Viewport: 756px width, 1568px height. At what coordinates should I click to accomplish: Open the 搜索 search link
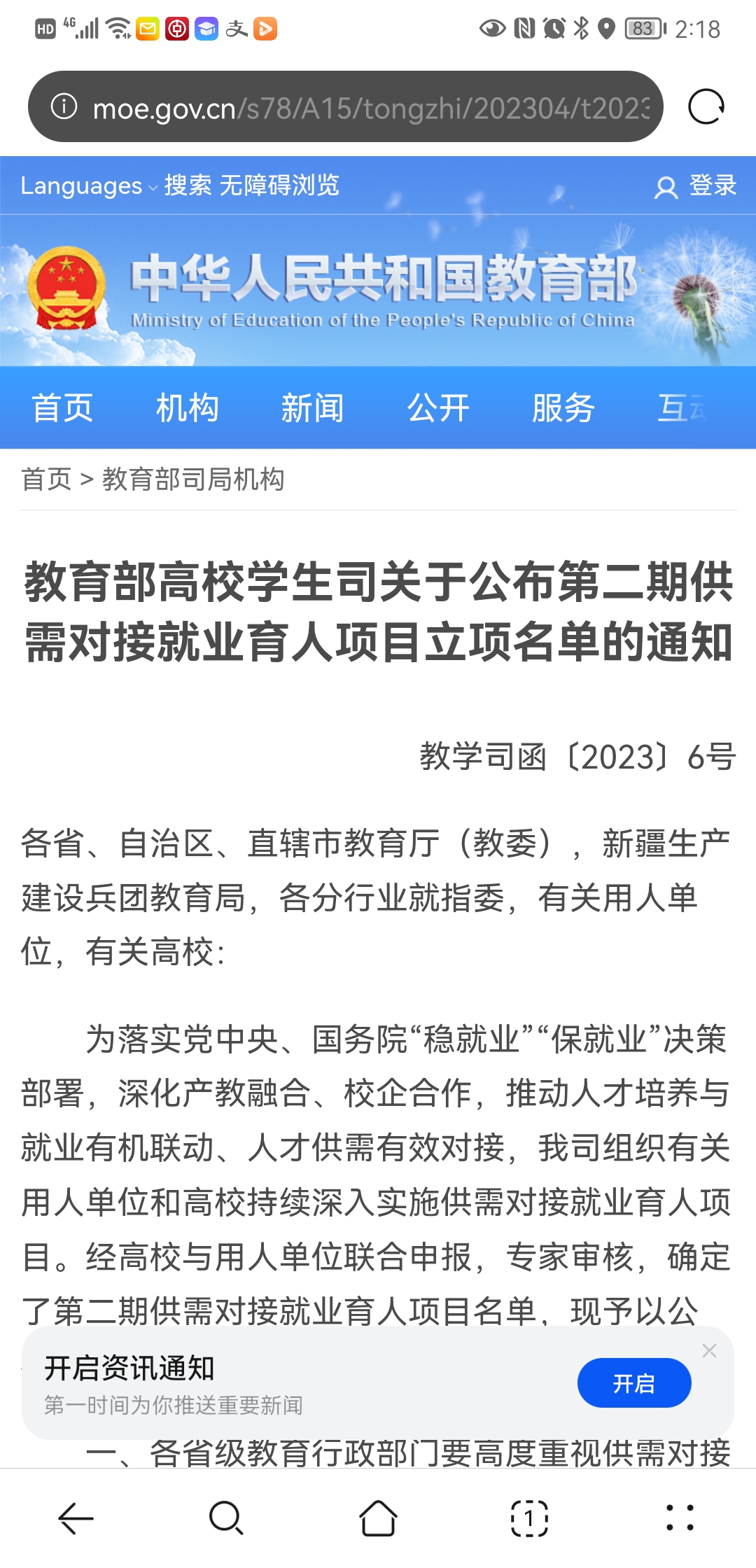point(188,185)
